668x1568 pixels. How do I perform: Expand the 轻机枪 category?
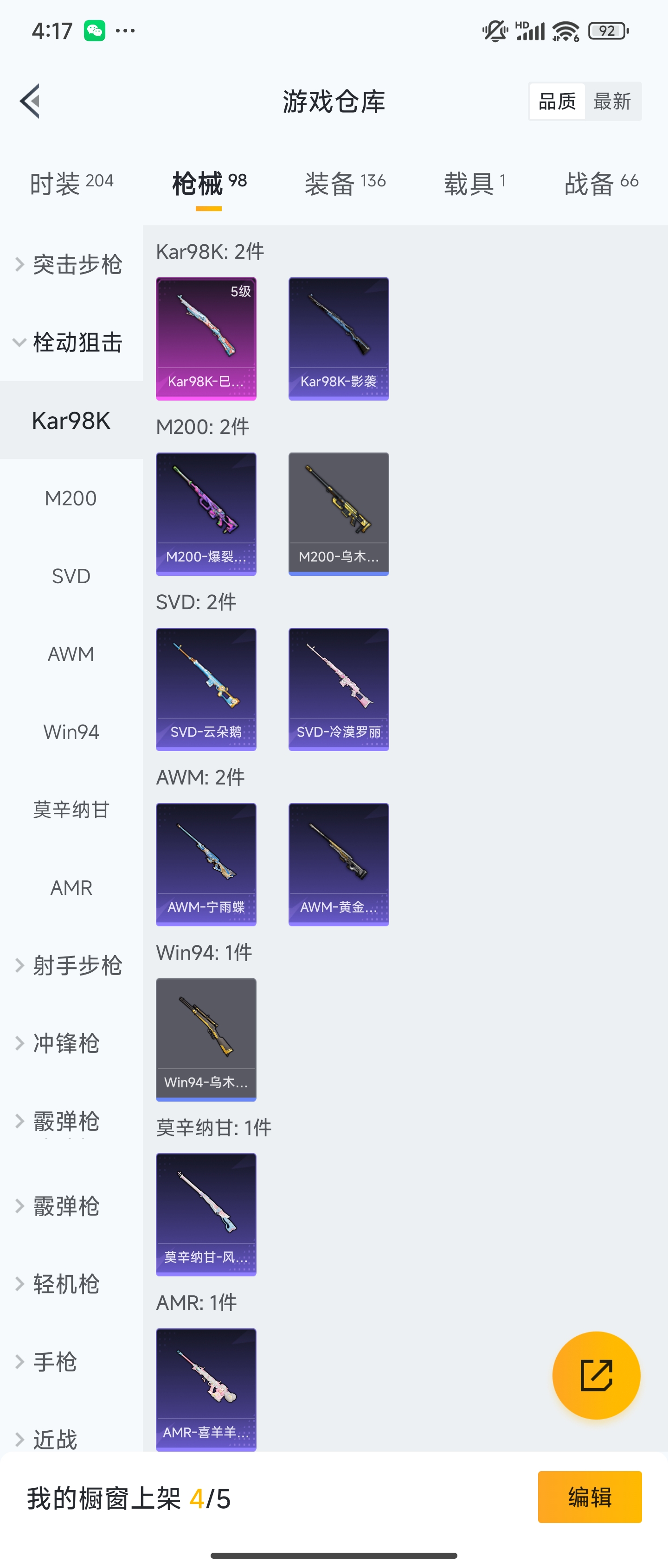tap(66, 1284)
